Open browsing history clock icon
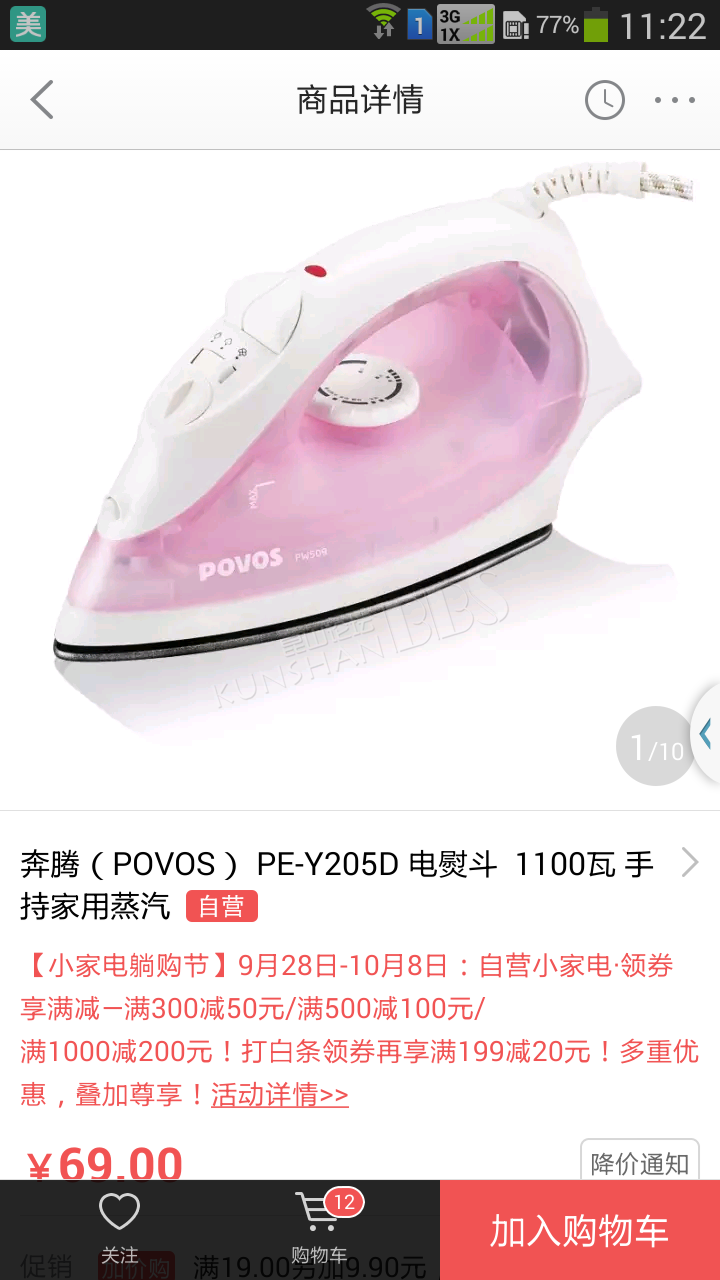The image size is (720, 1280). pyautogui.click(x=604, y=100)
